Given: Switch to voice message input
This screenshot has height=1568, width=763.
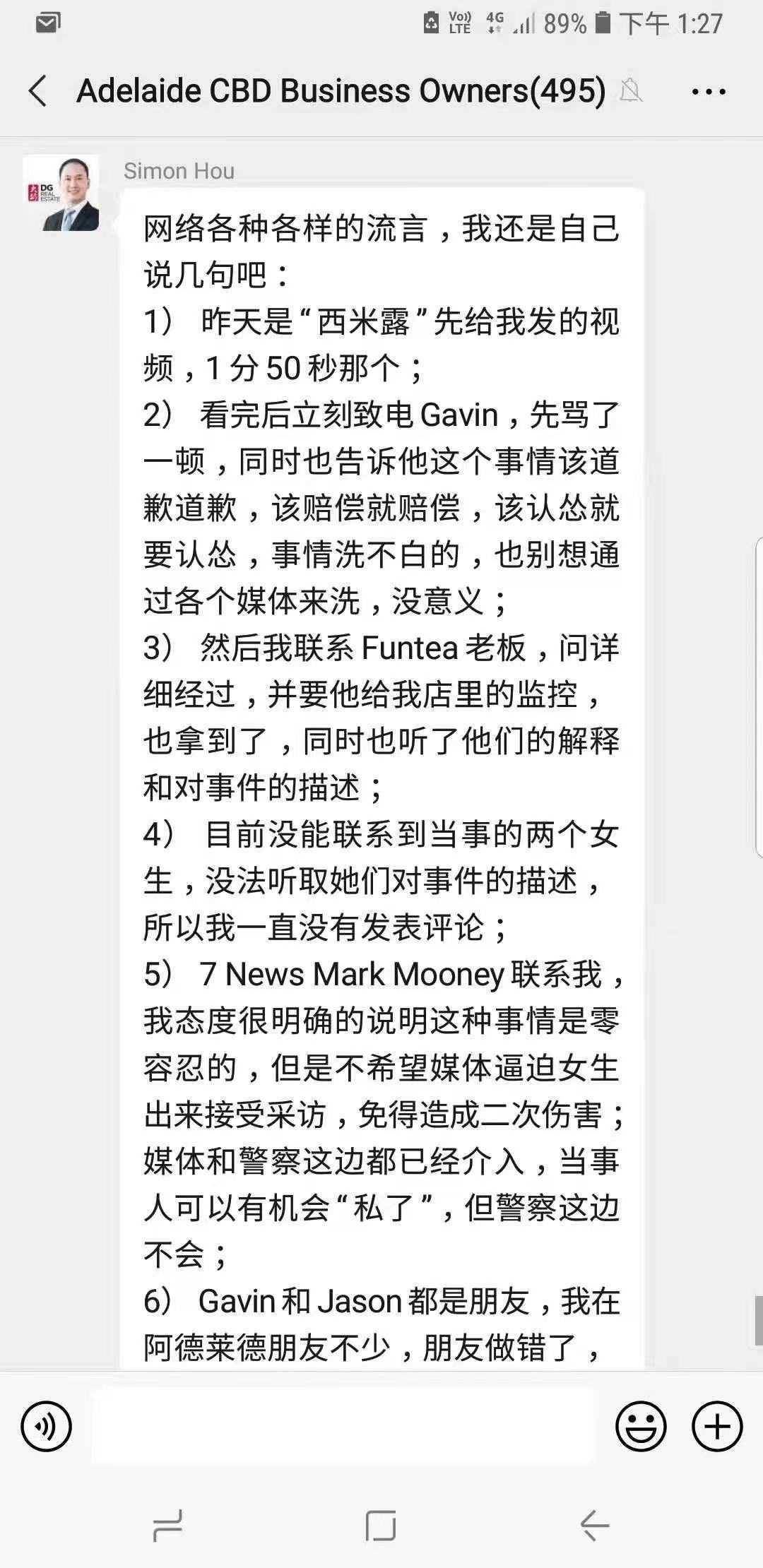Looking at the screenshot, I should point(47,1427).
